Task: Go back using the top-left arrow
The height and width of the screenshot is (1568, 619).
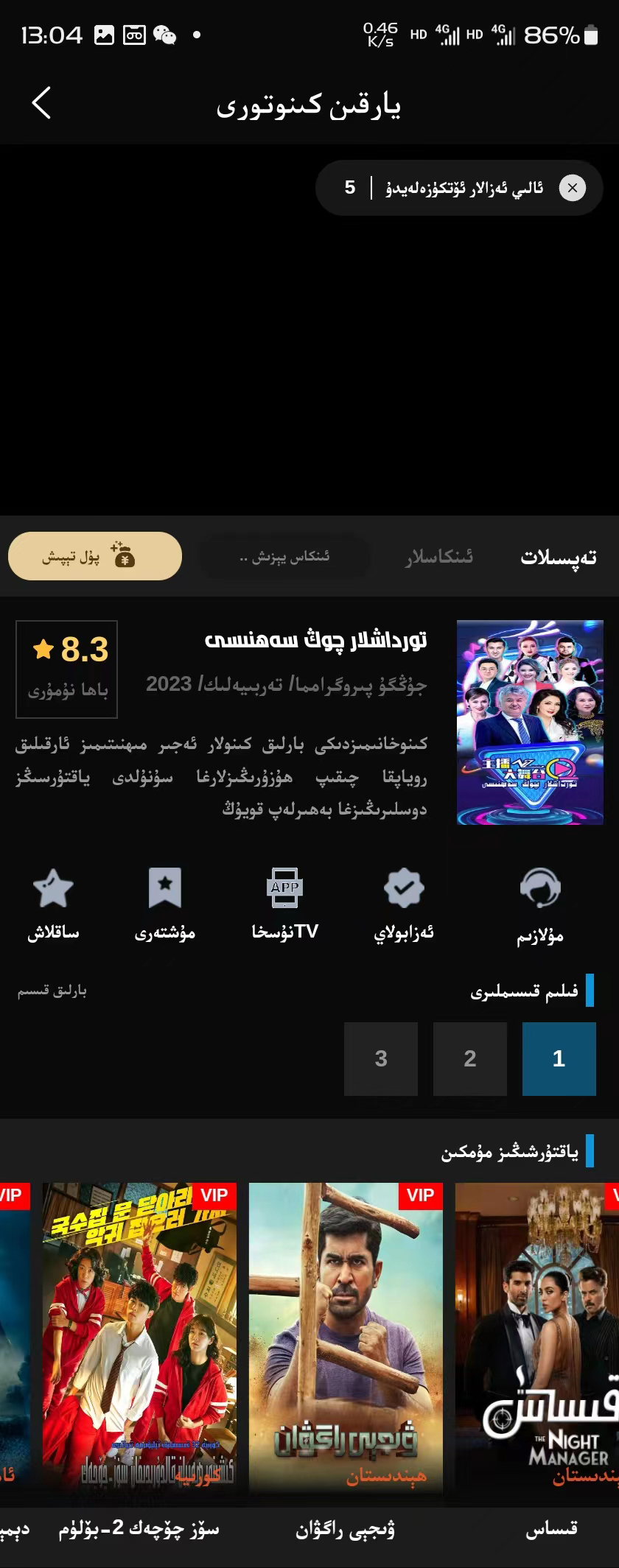Action: click(41, 103)
